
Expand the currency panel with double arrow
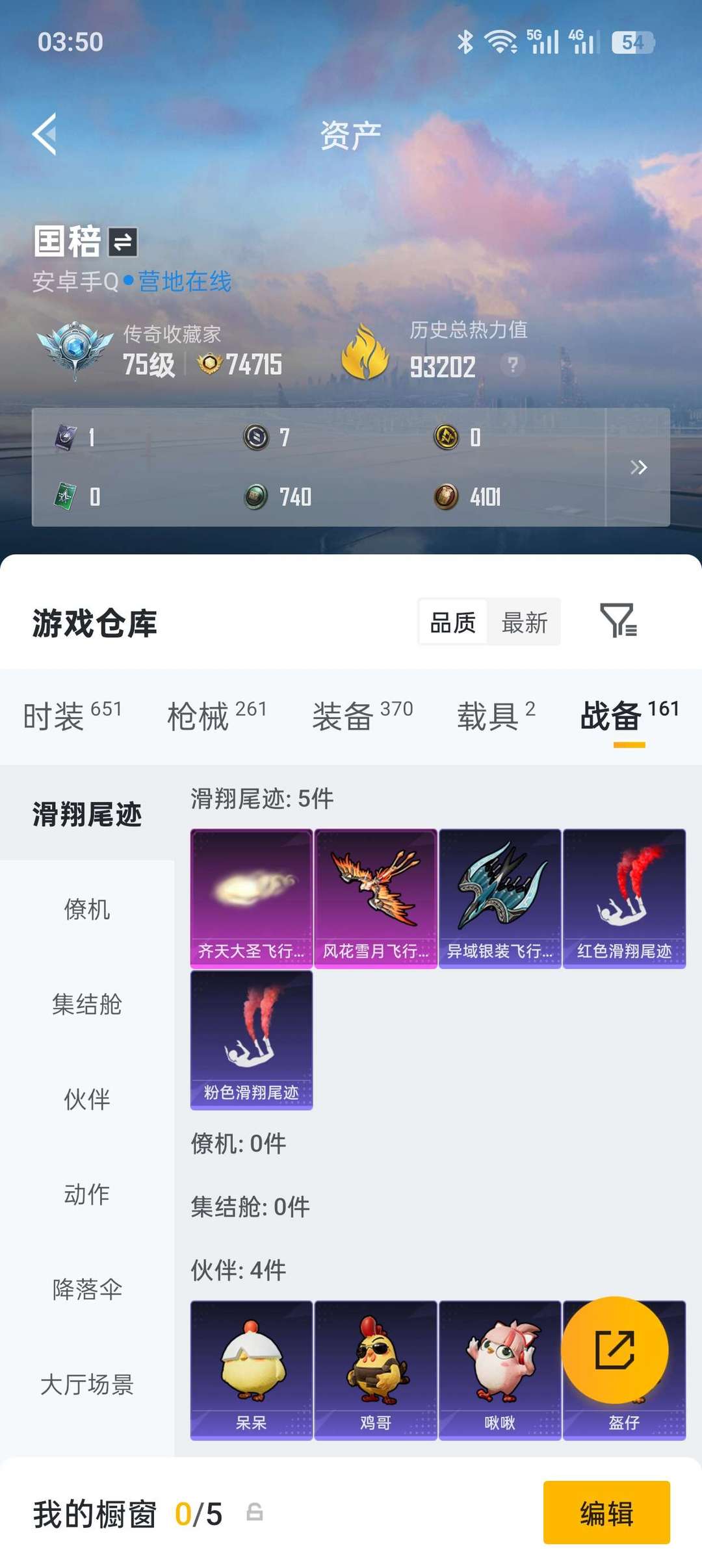tap(638, 467)
